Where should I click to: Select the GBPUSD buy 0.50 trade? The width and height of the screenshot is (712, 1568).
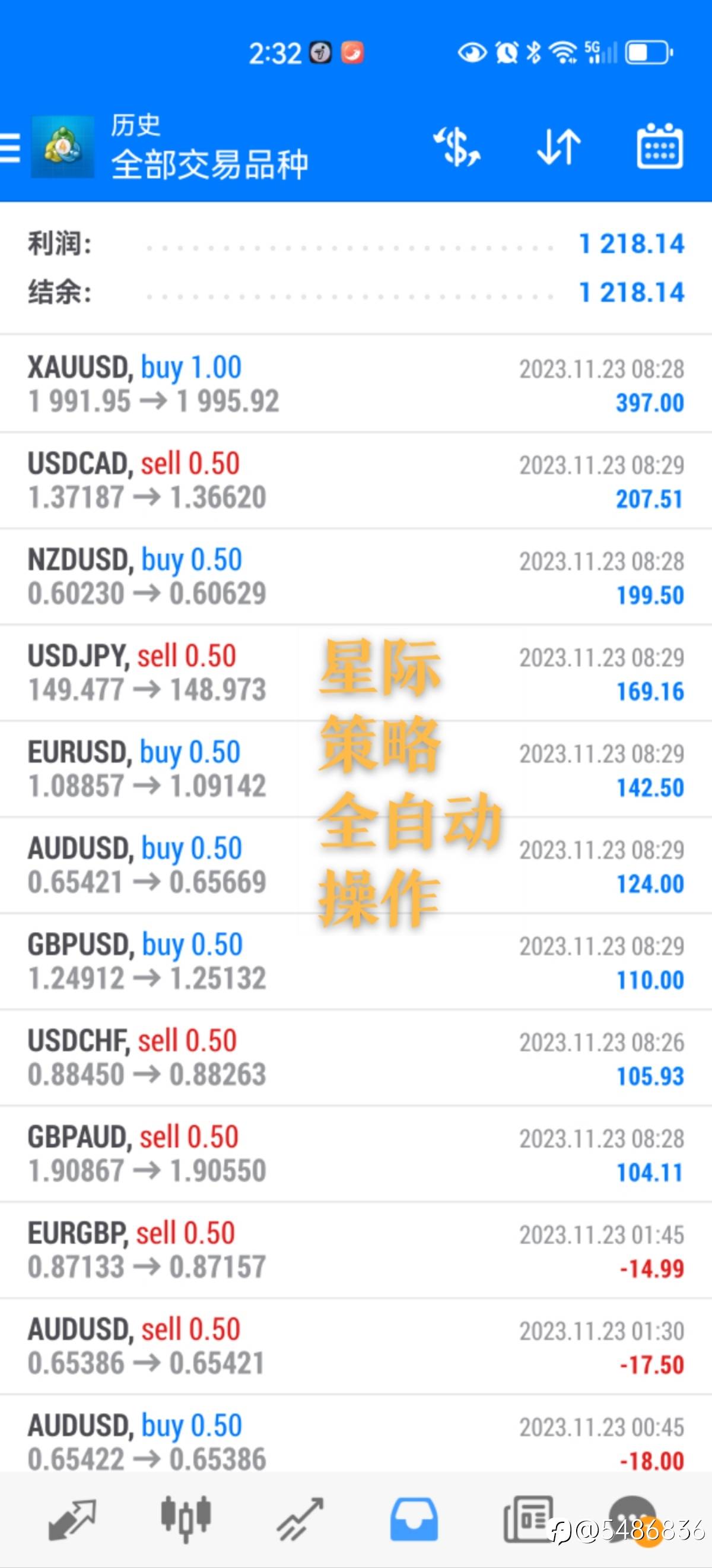pyautogui.click(x=356, y=961)
